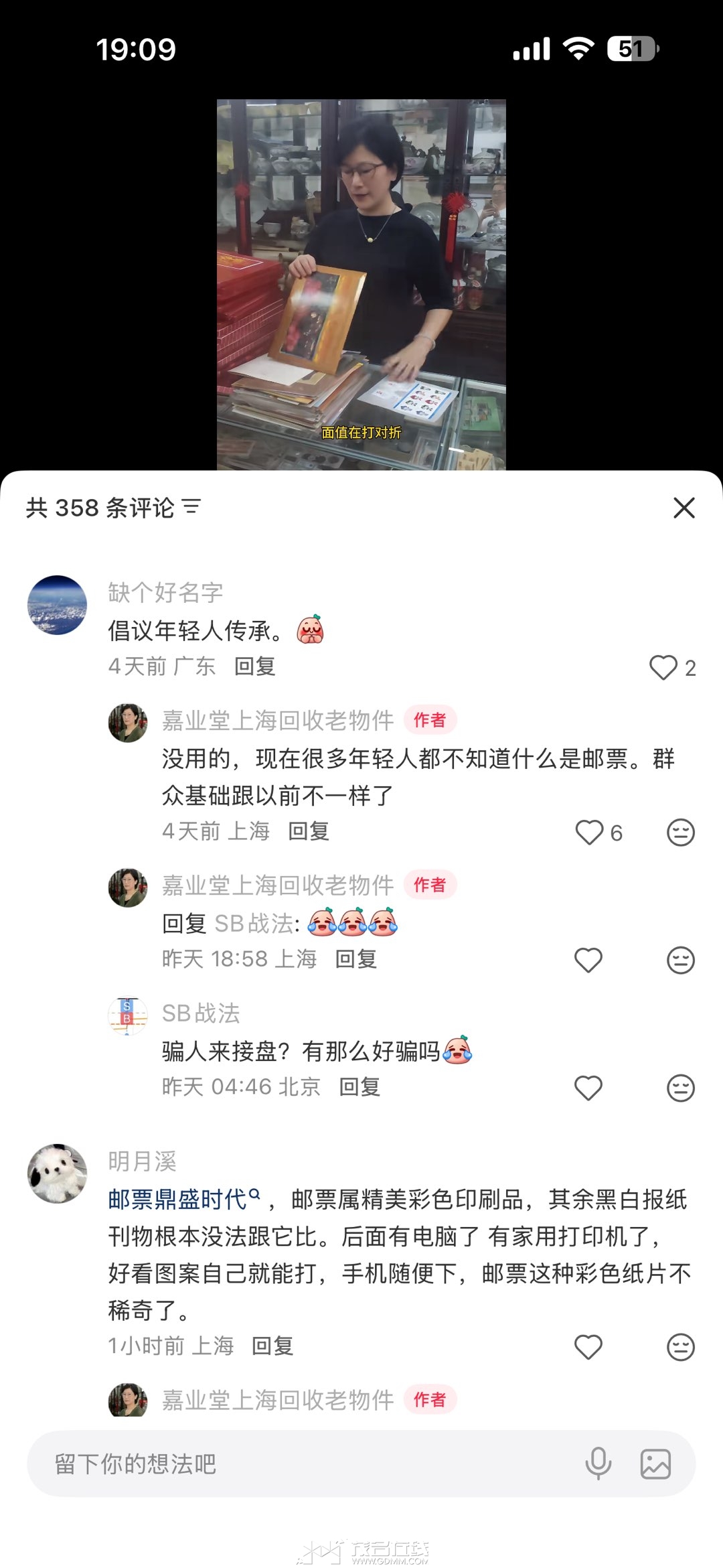This screenshot has height=1568, width=723.
Task: Like SB战法's comment about 接盘
Action: point(588,1088)
